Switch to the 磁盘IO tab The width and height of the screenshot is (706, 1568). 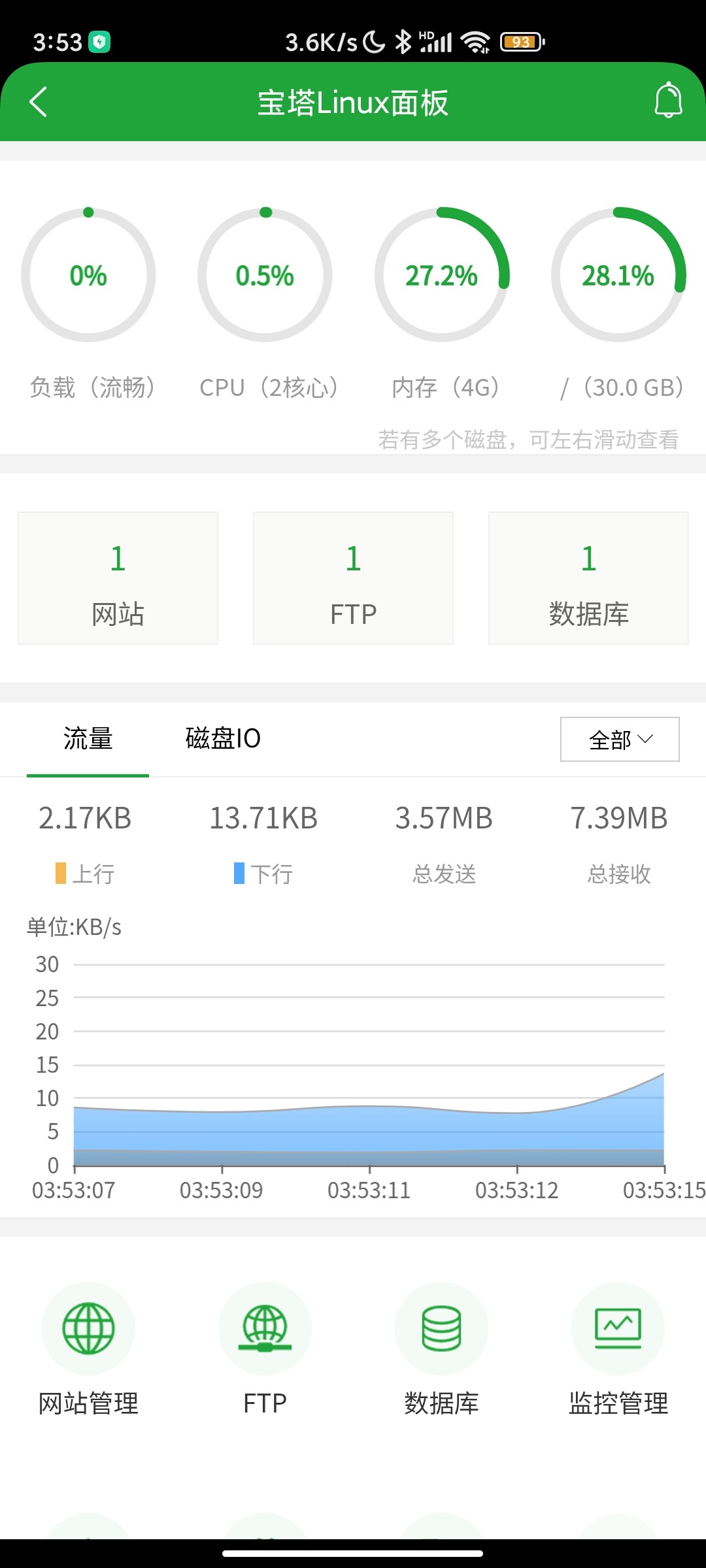coord(223,739)
